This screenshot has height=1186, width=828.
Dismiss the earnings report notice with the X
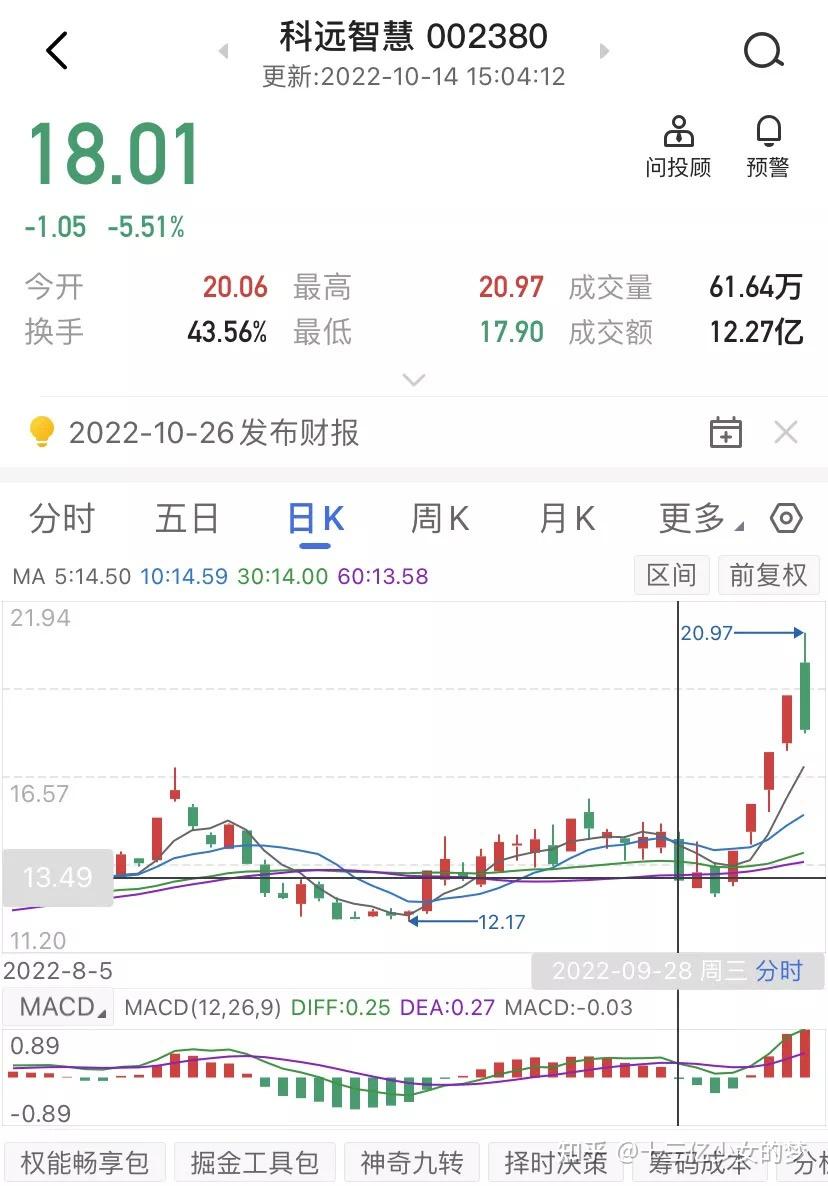point(786,432)
